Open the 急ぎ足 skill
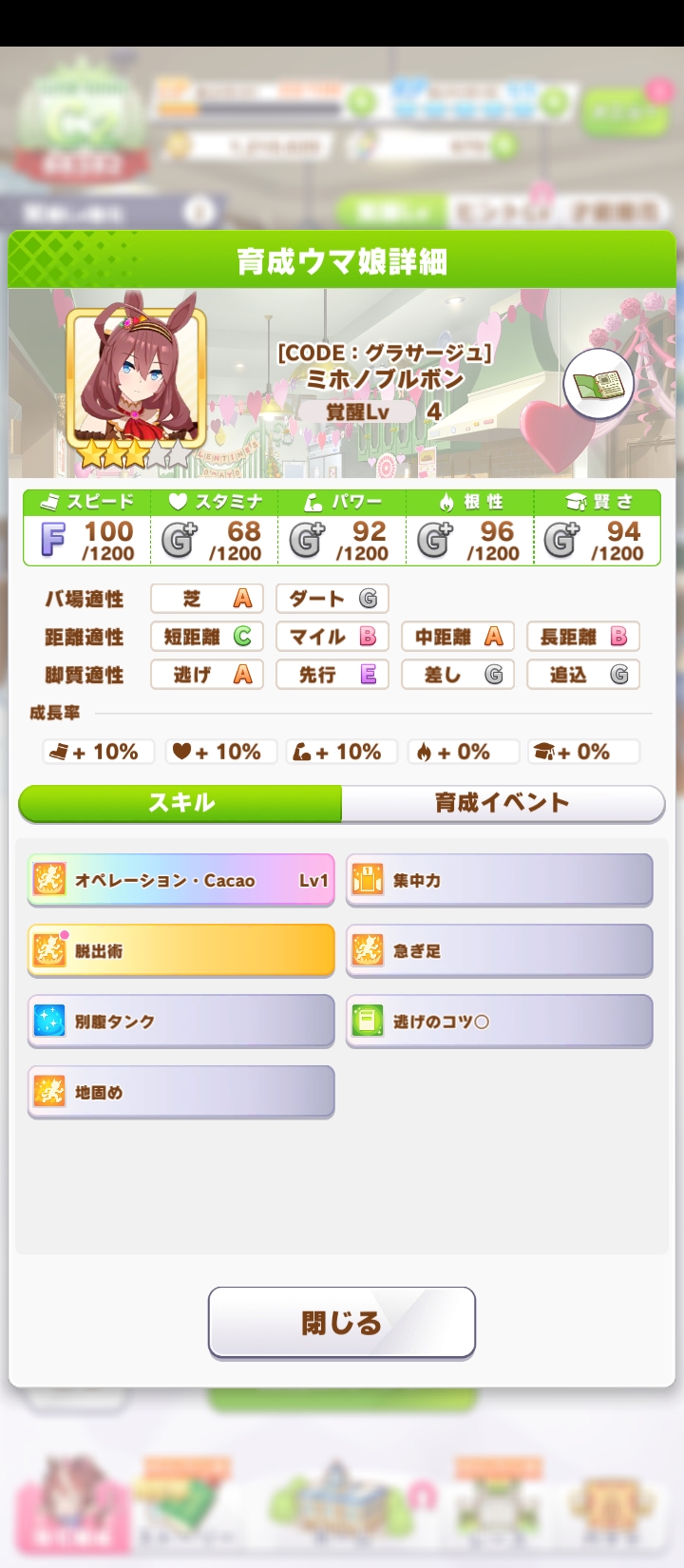The height and width of the screenshot is (1568, 684). click(x=499, y=950)
